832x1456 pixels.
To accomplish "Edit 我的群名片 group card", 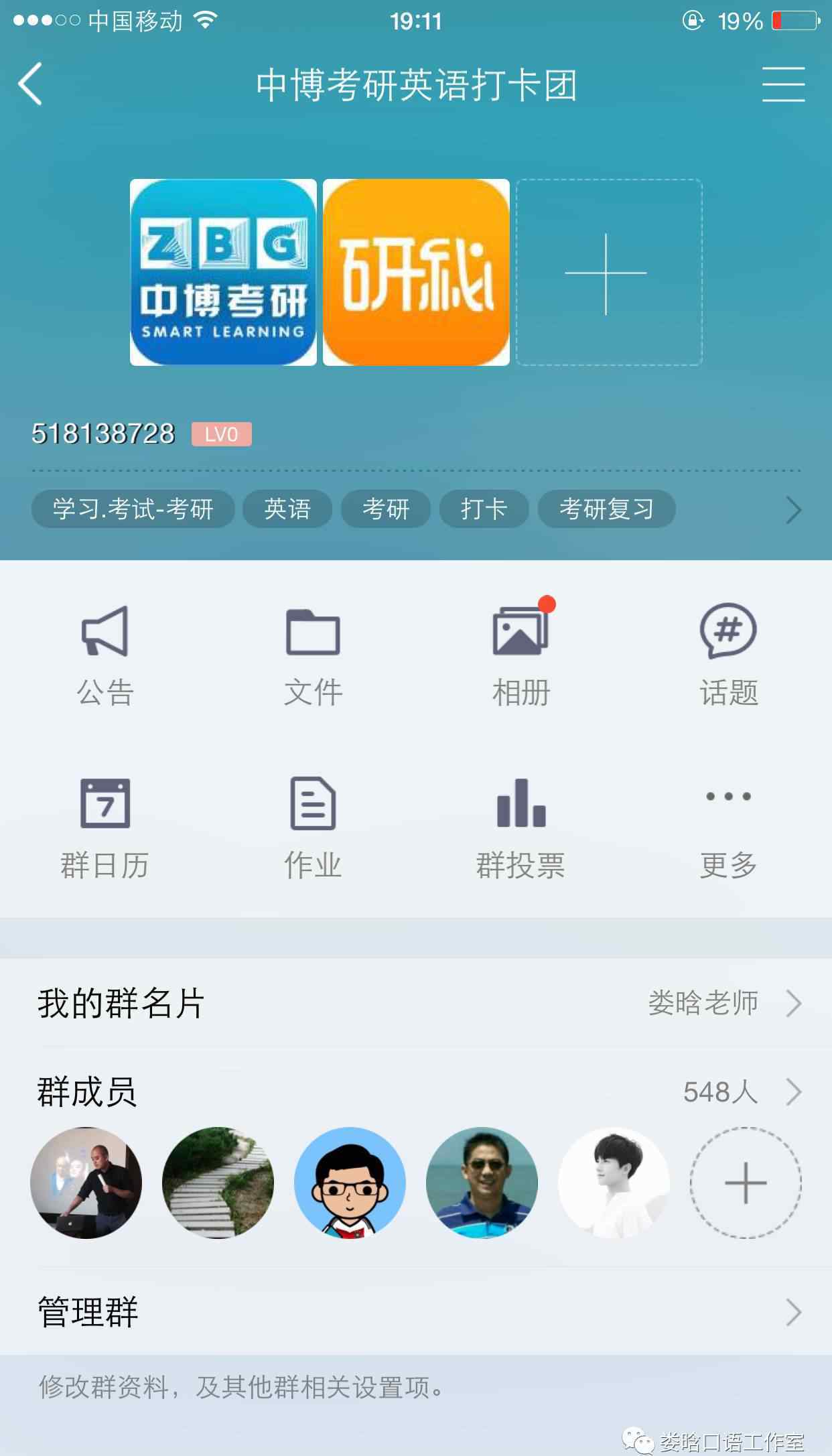I will click(416, 1003).
